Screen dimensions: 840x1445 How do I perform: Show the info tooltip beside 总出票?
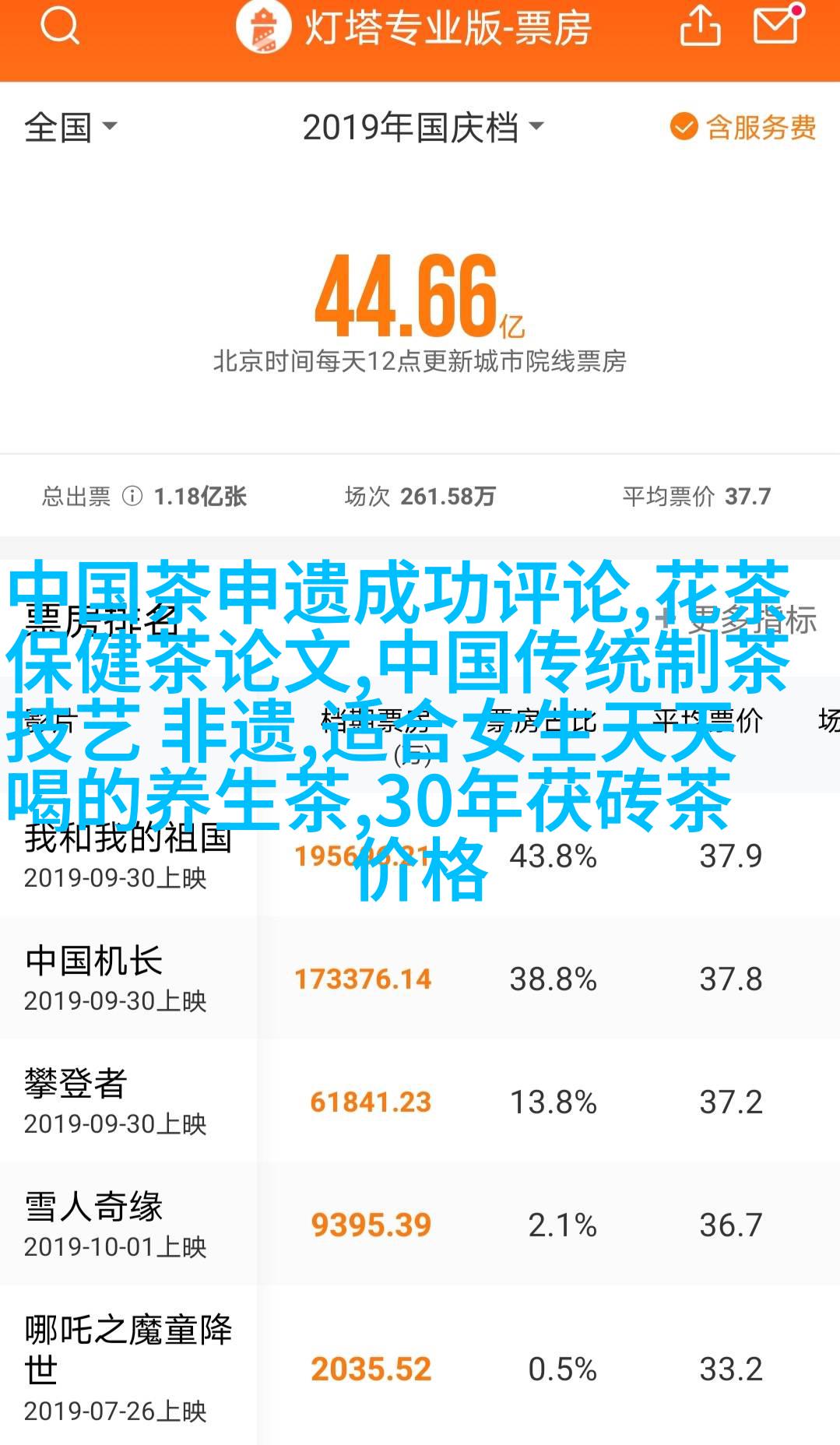[x=132, y=496]
